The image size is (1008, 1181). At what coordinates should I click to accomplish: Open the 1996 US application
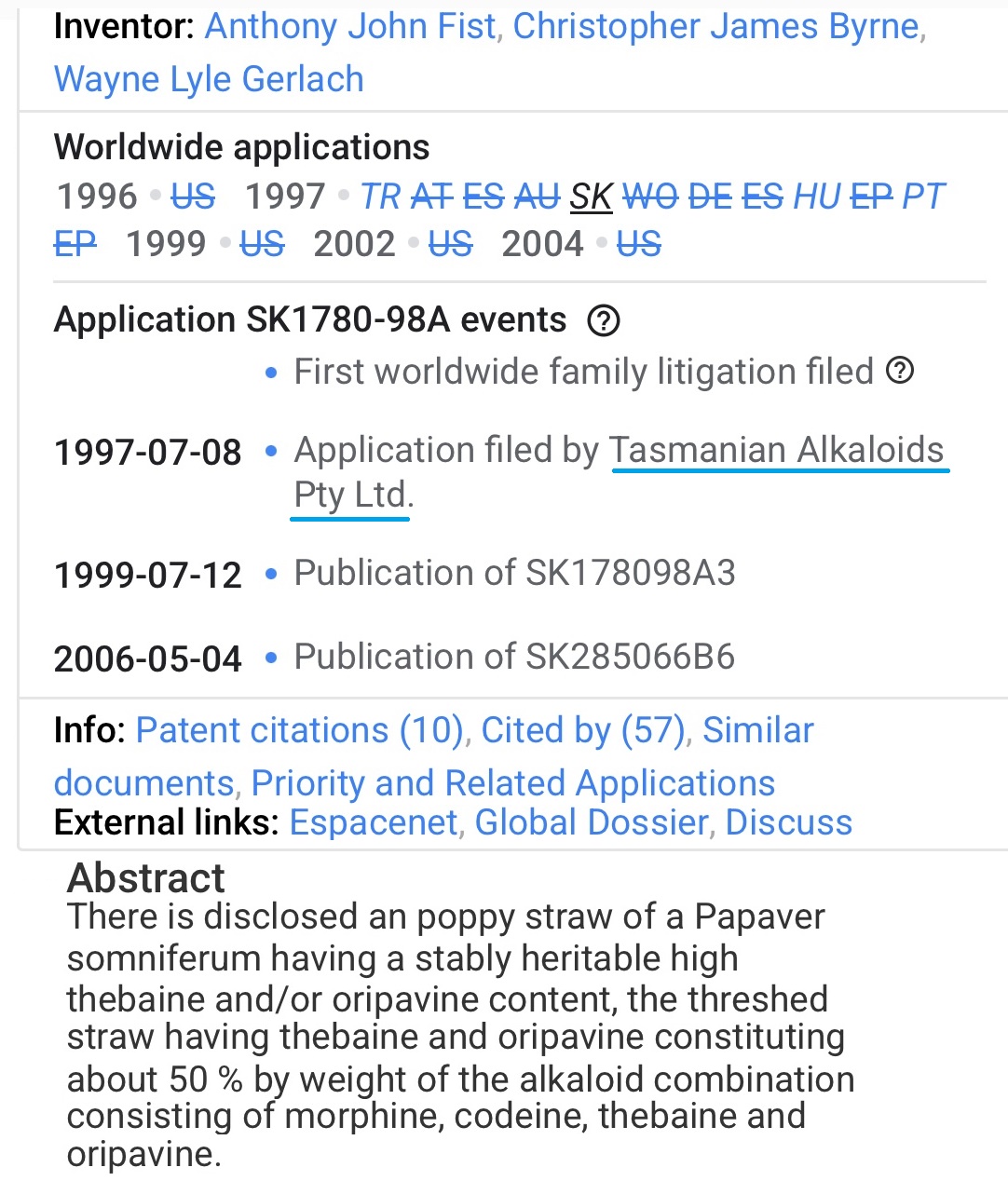(x=193, y=197)
